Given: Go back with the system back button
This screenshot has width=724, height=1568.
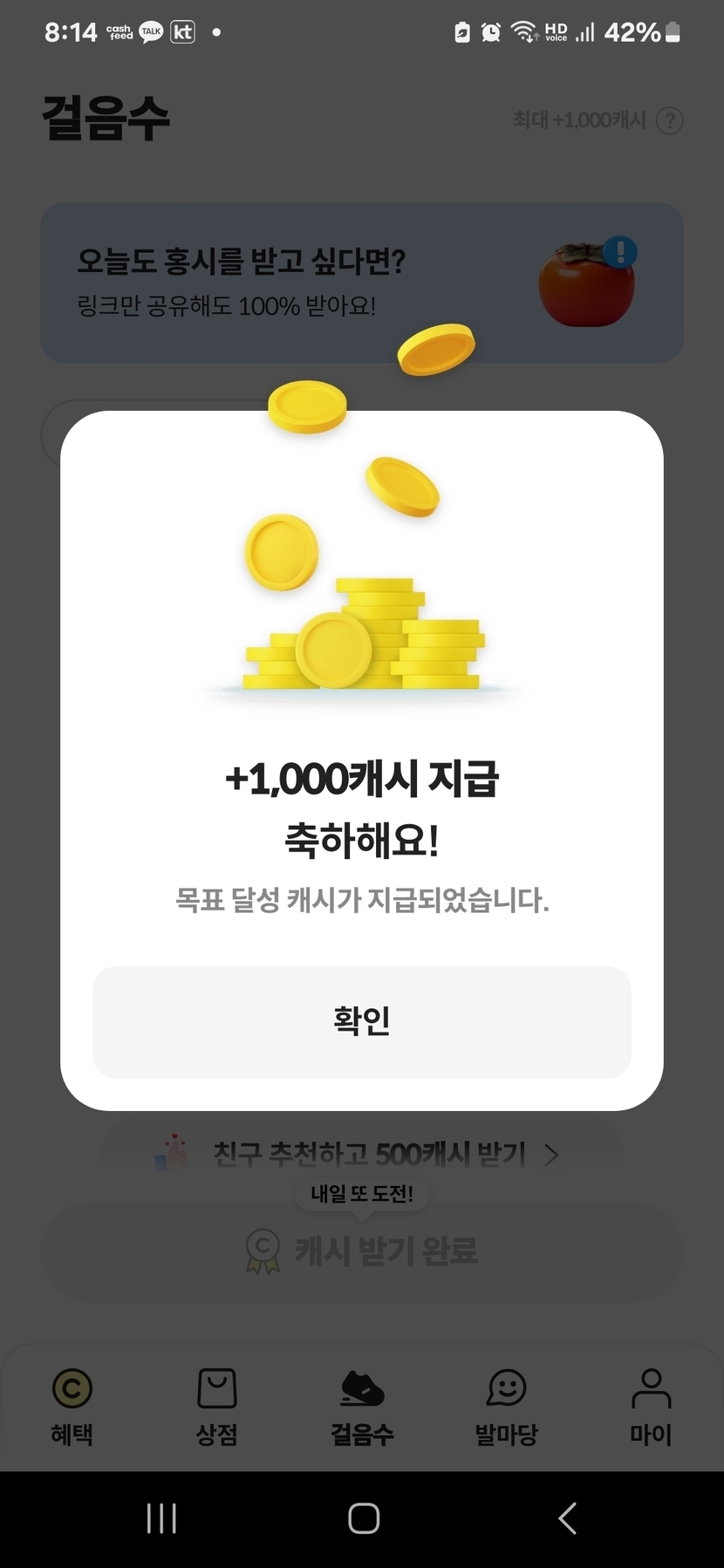Looking at the screenshot, I should 567,1518.
